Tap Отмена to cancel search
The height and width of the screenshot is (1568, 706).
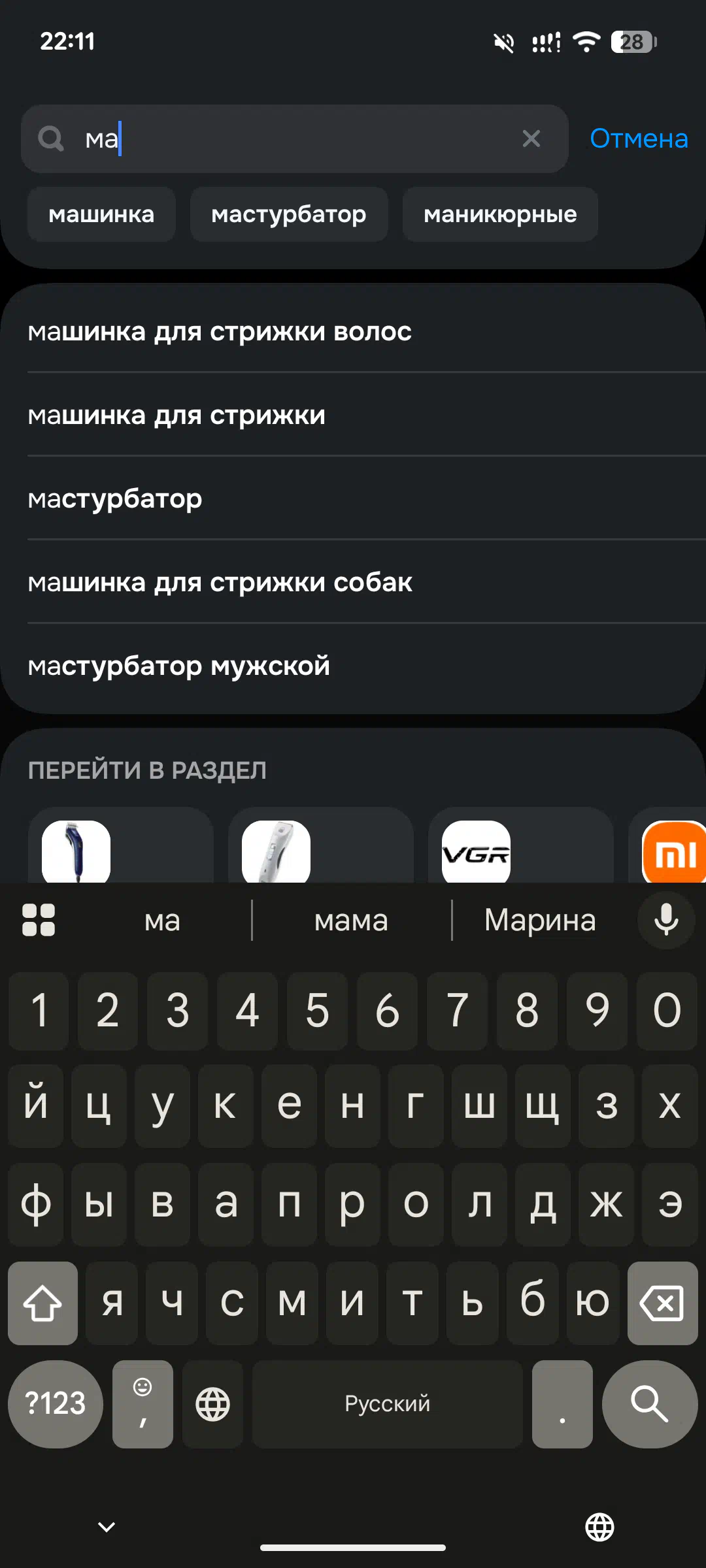639,139
